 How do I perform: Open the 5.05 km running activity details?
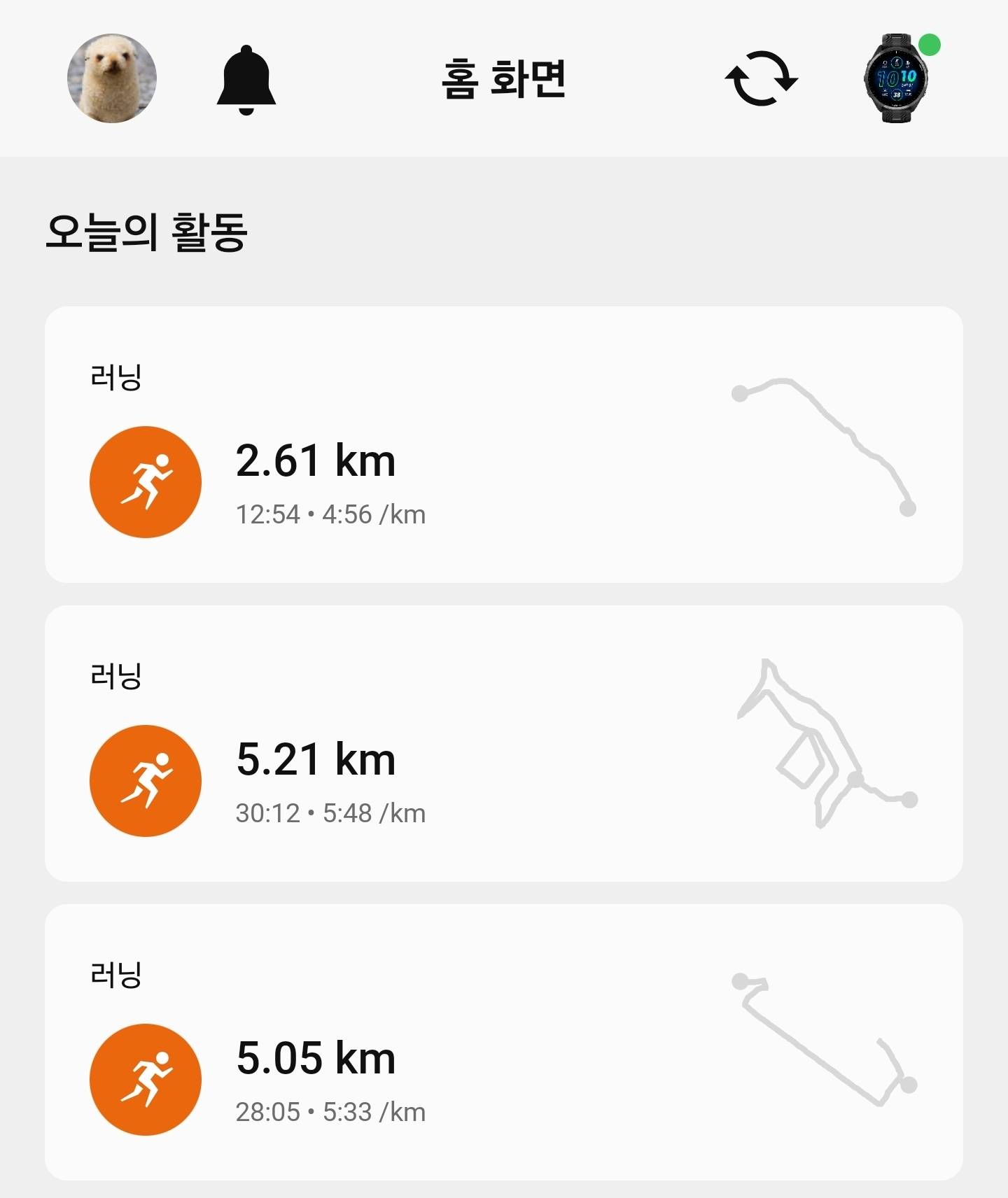[504, 1043]
